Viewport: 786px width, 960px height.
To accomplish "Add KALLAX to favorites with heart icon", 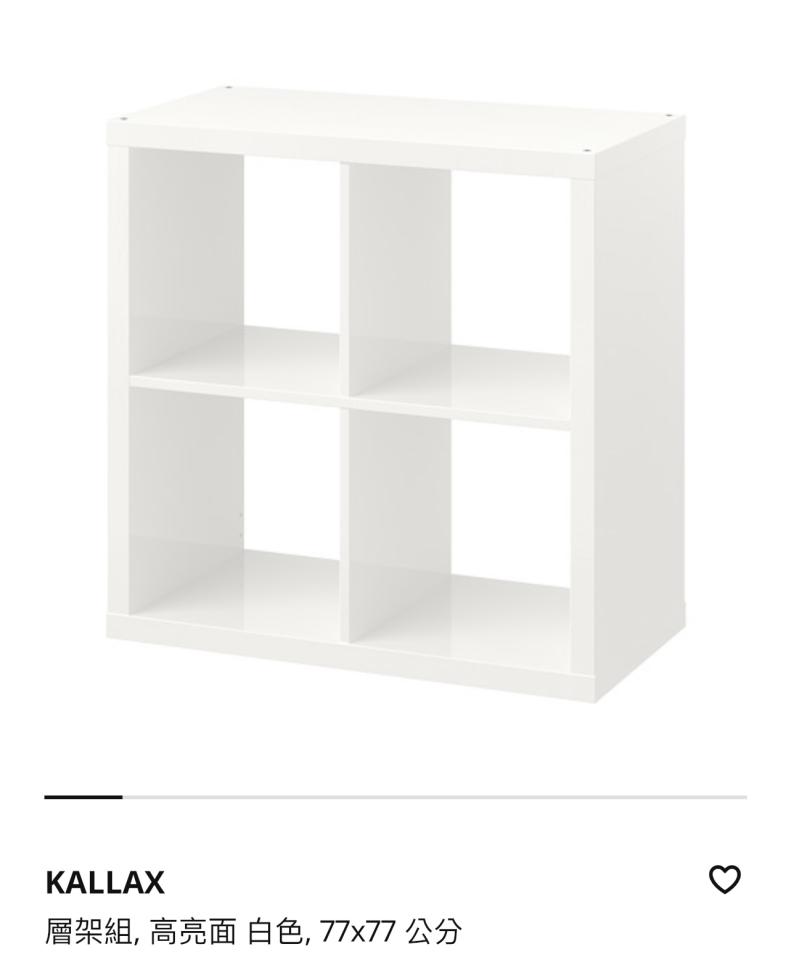I will pos(724,879).
